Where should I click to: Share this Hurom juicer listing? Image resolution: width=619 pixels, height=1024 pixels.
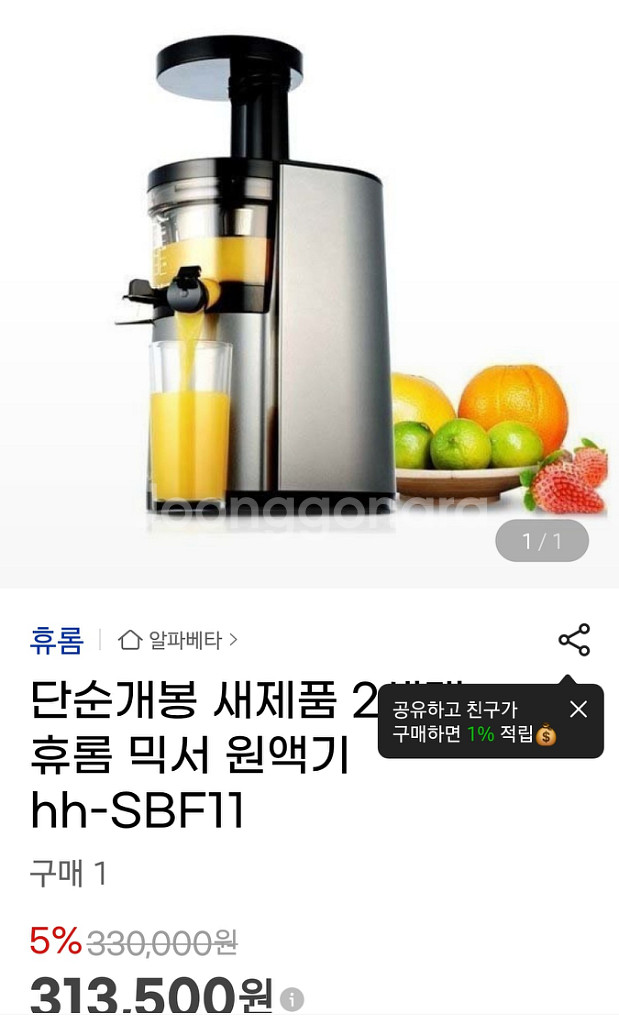coord(574,640)
